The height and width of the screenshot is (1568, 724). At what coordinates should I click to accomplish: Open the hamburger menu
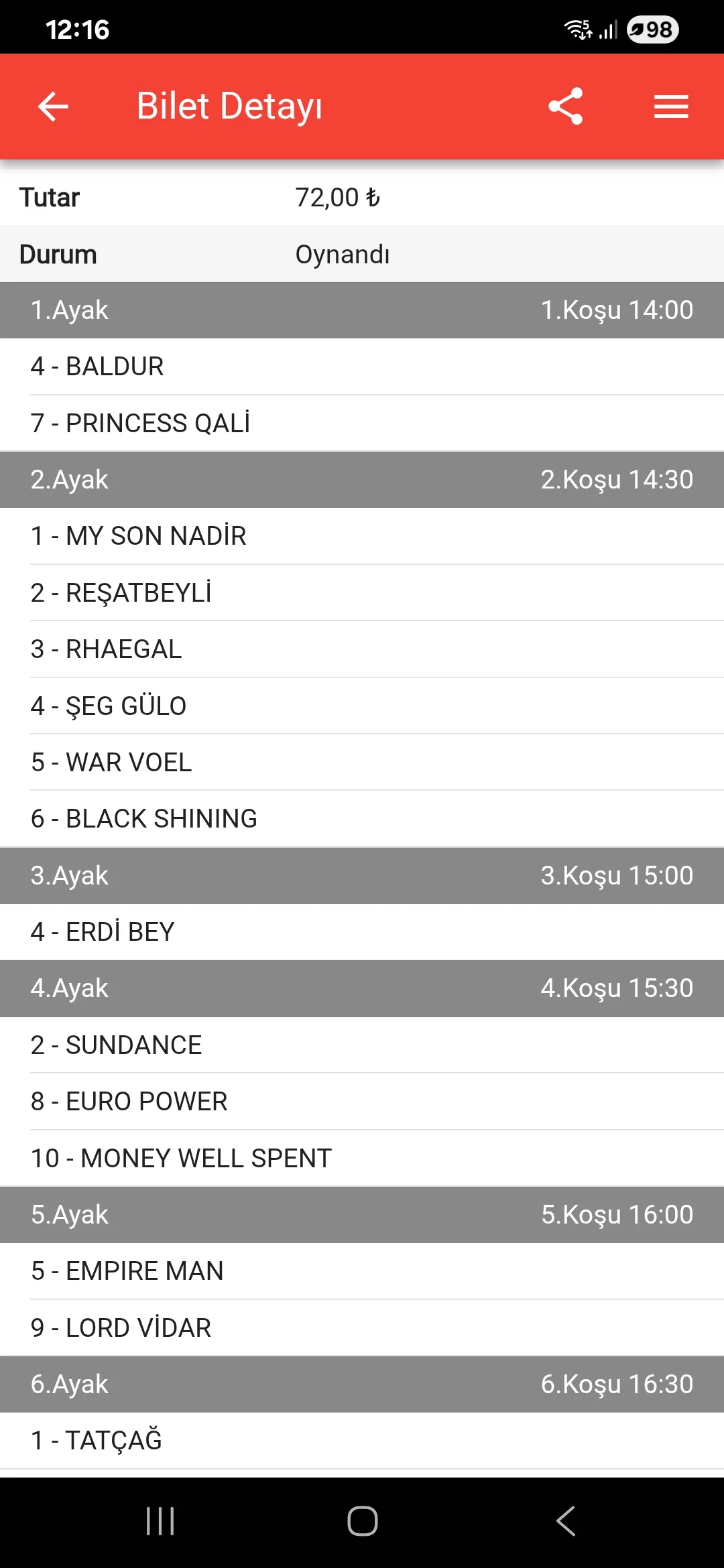[x=671, y=106]
